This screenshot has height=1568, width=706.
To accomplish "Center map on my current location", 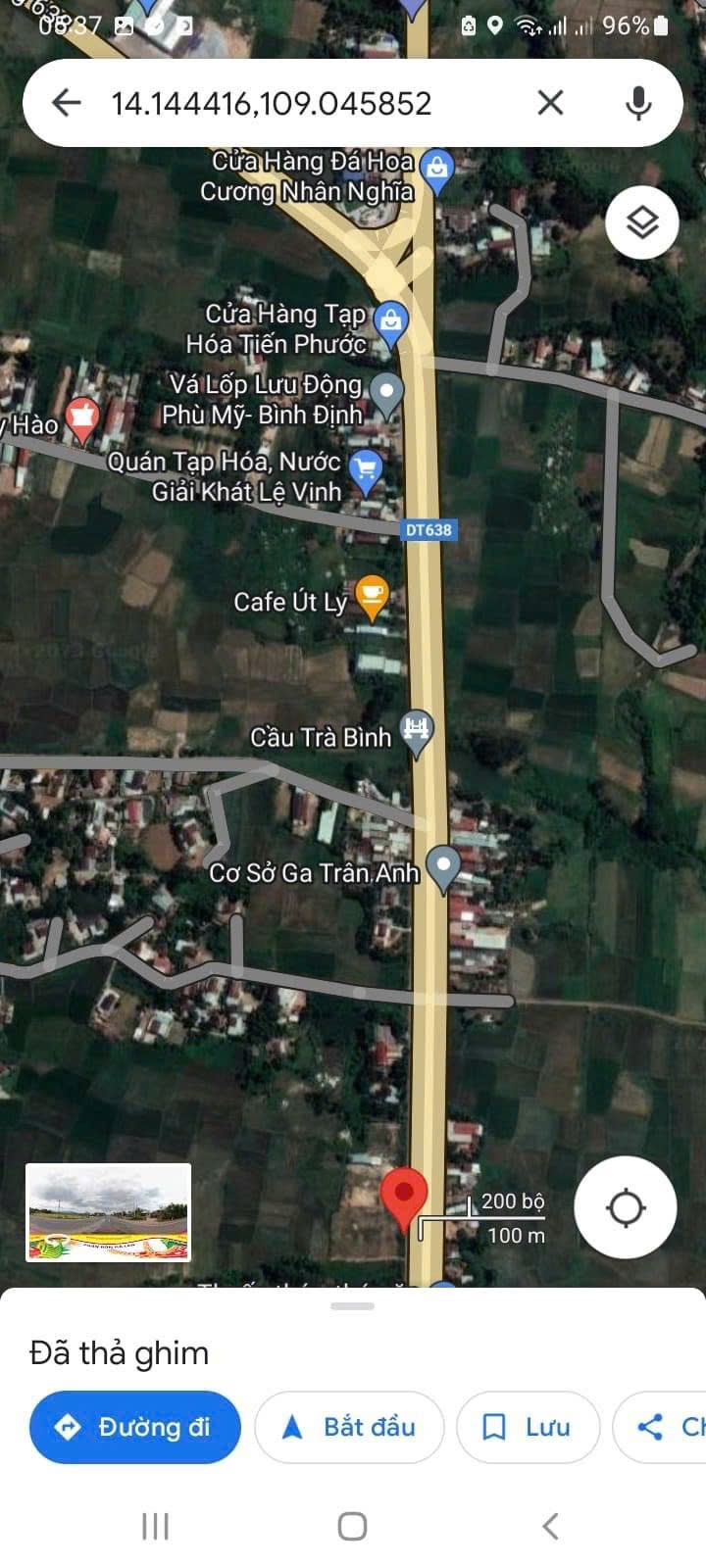I will (625, 1207).
